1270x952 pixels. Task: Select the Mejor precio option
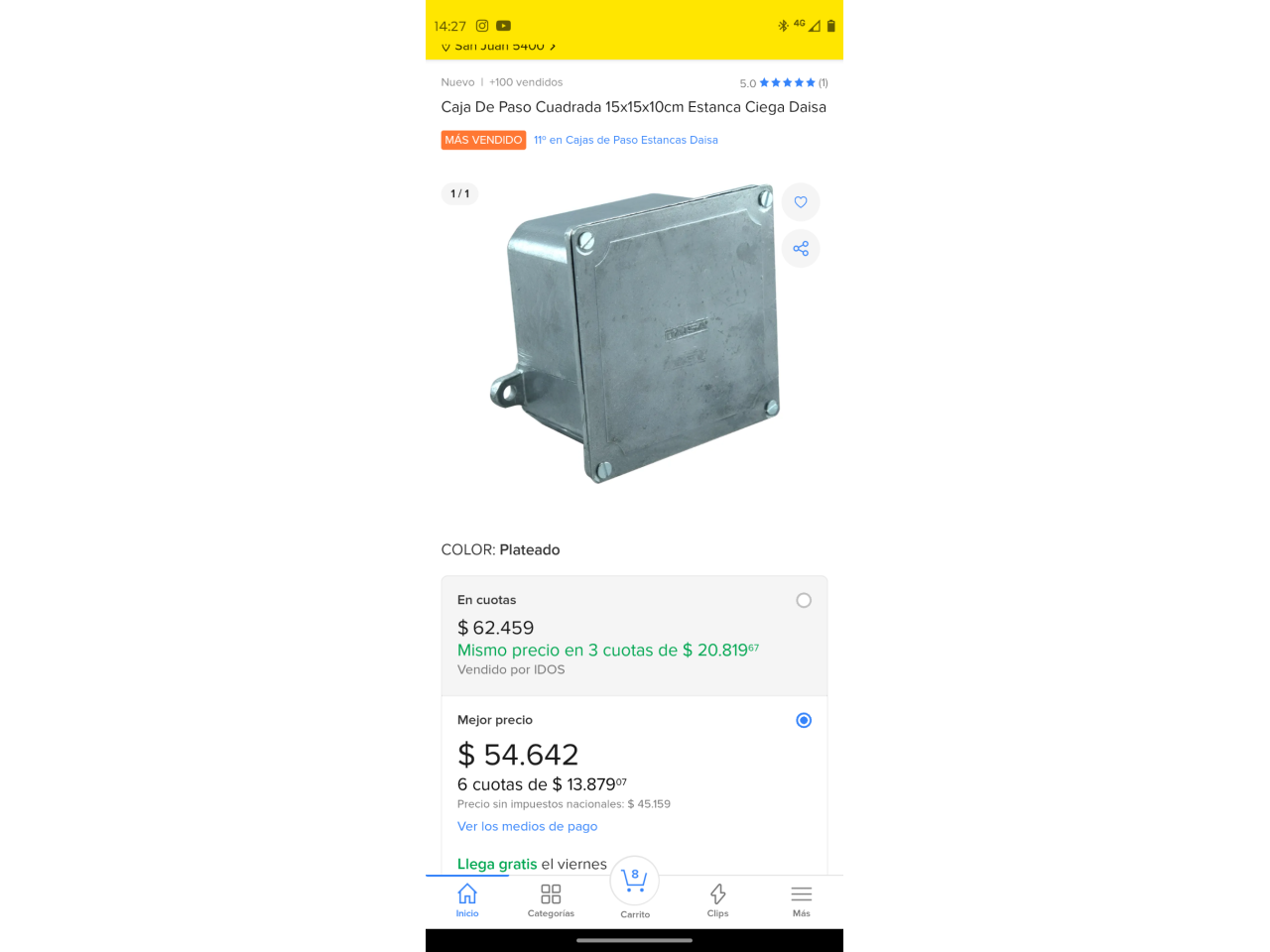point(804,720)
